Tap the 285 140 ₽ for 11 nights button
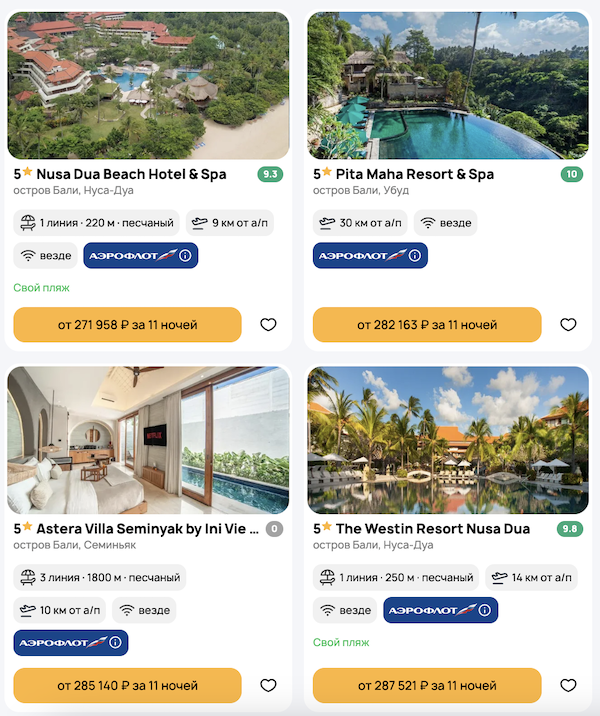The width and height of the screenshot is (600, 716). (x=128, y=686)
